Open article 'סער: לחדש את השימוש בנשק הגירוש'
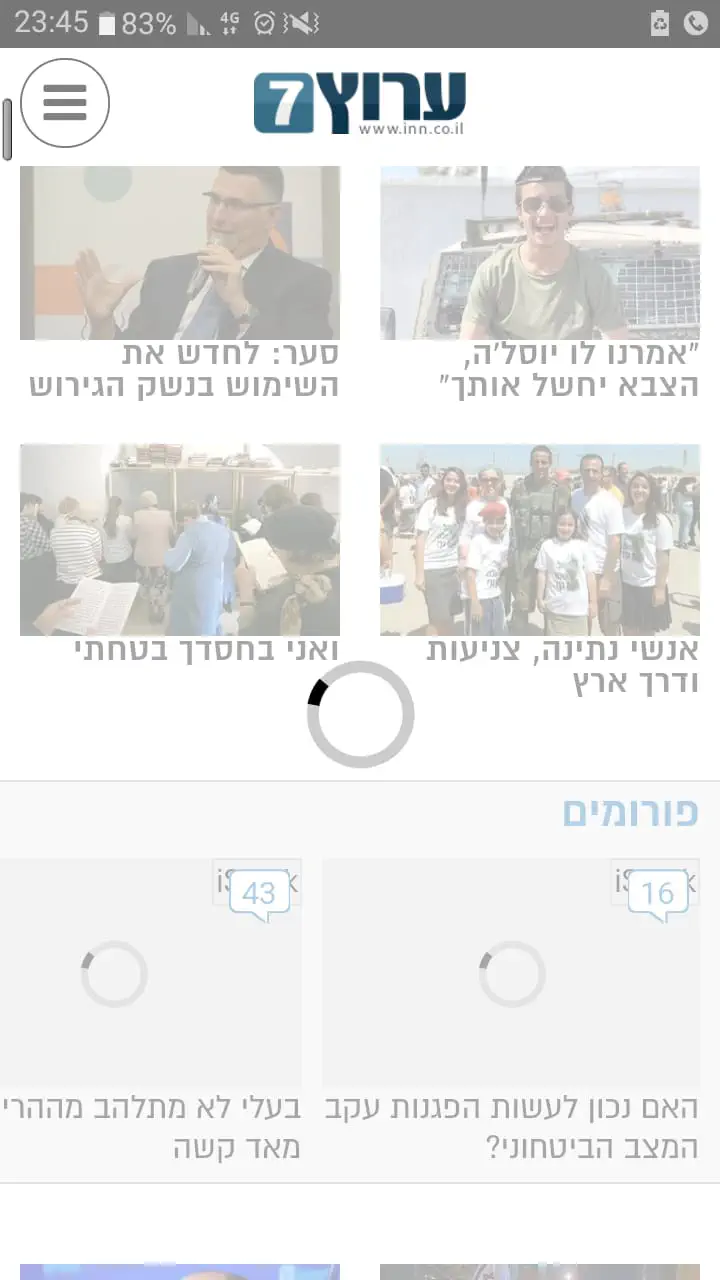Image resolution: width=720 pixels, height=1280 pixels. pyautogui.click(x=180, y=370)
